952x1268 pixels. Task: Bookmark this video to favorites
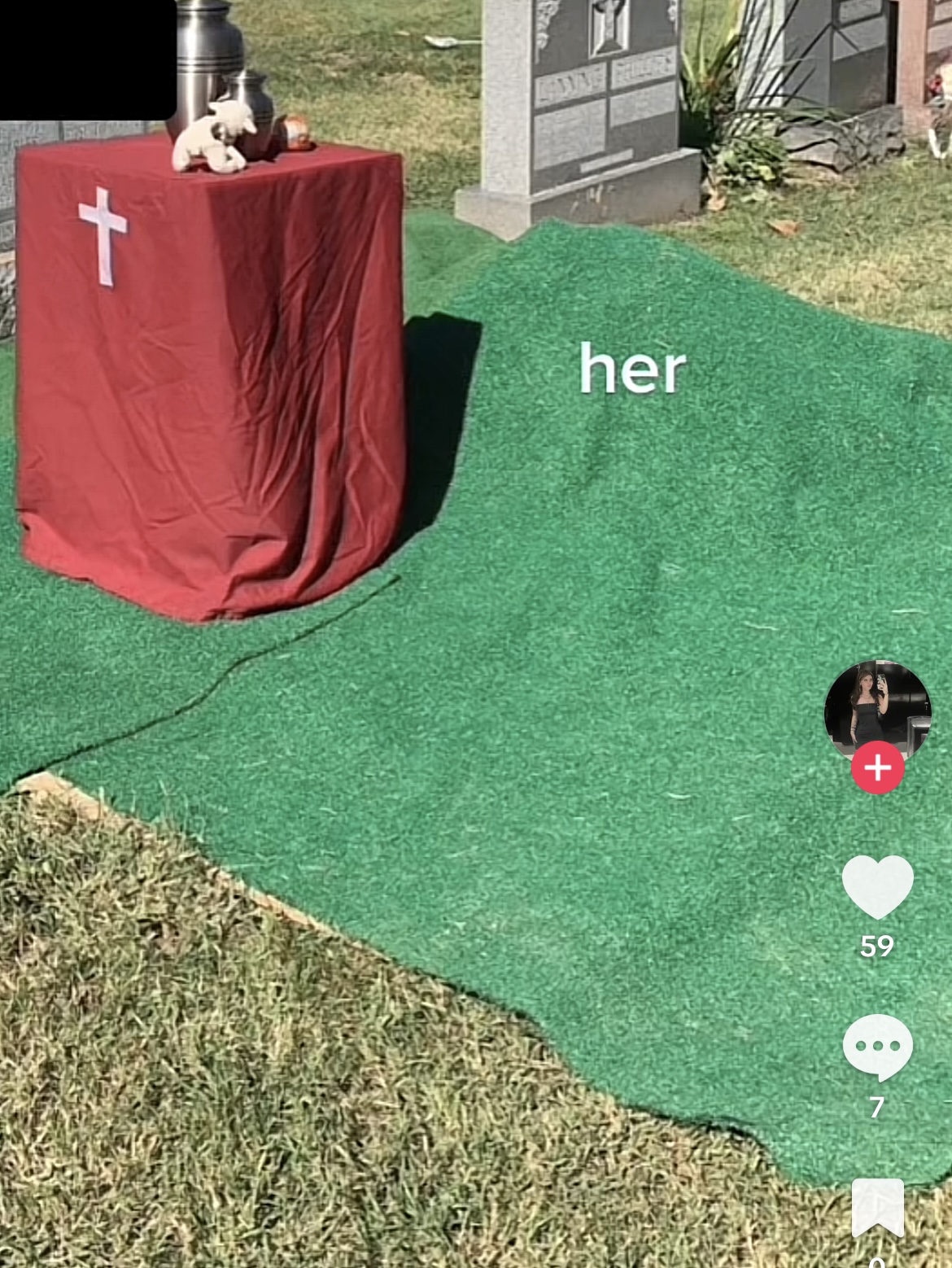(877, 1208)
